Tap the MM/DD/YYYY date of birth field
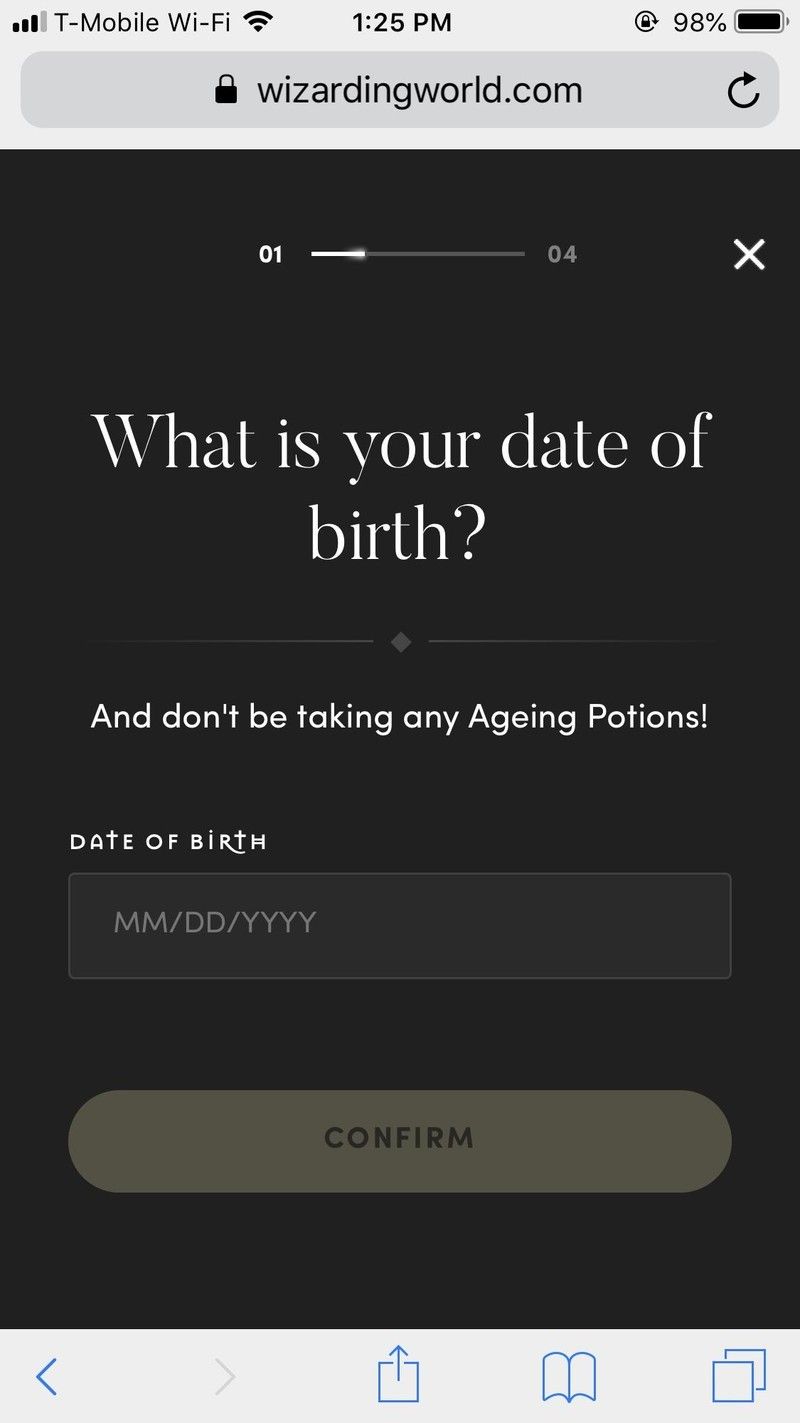 (400, 925)
